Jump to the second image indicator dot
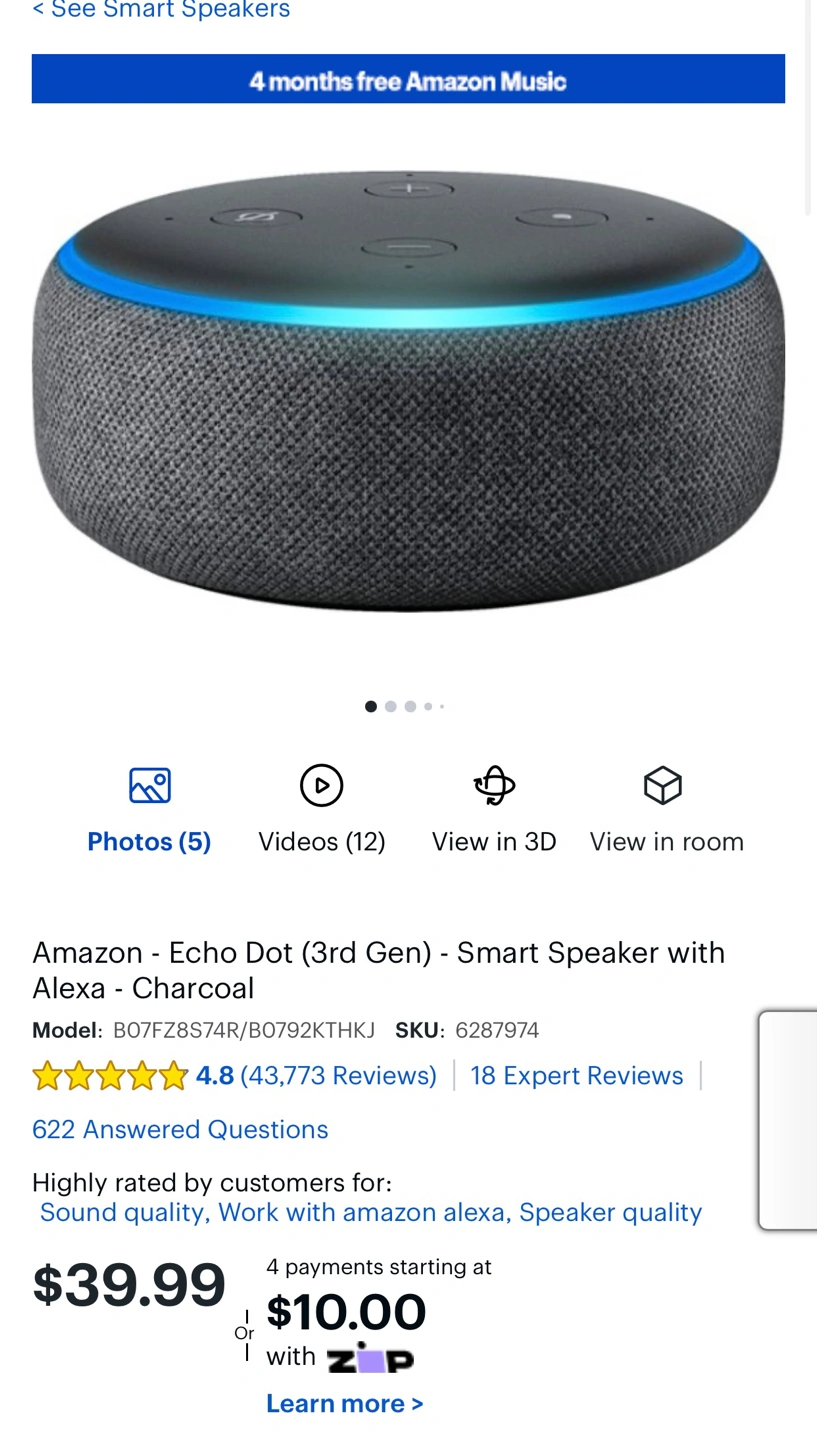817x1440 pixels. point(391,706)
